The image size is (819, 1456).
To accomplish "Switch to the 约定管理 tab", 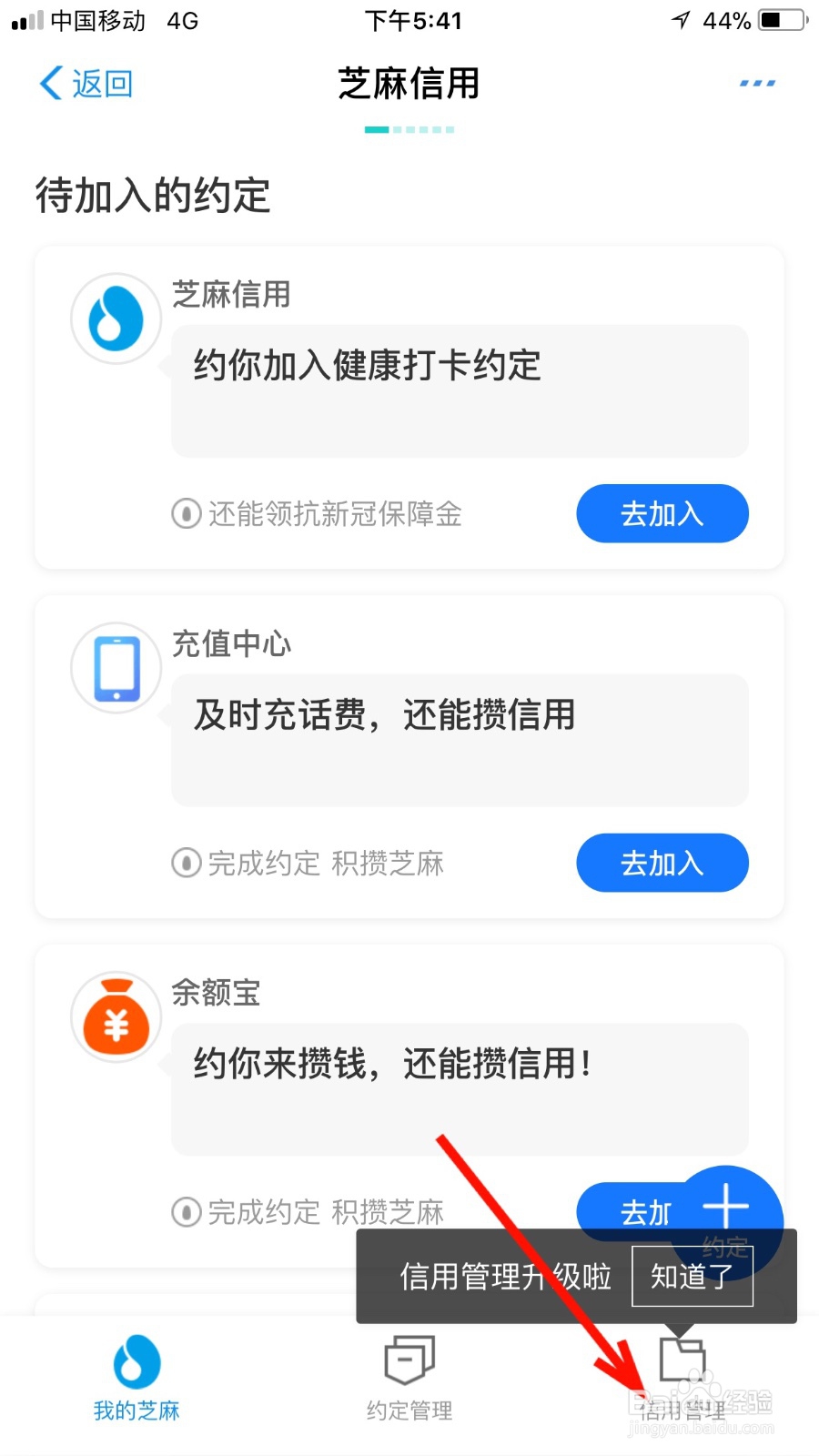I will [x=409, y=1378].
